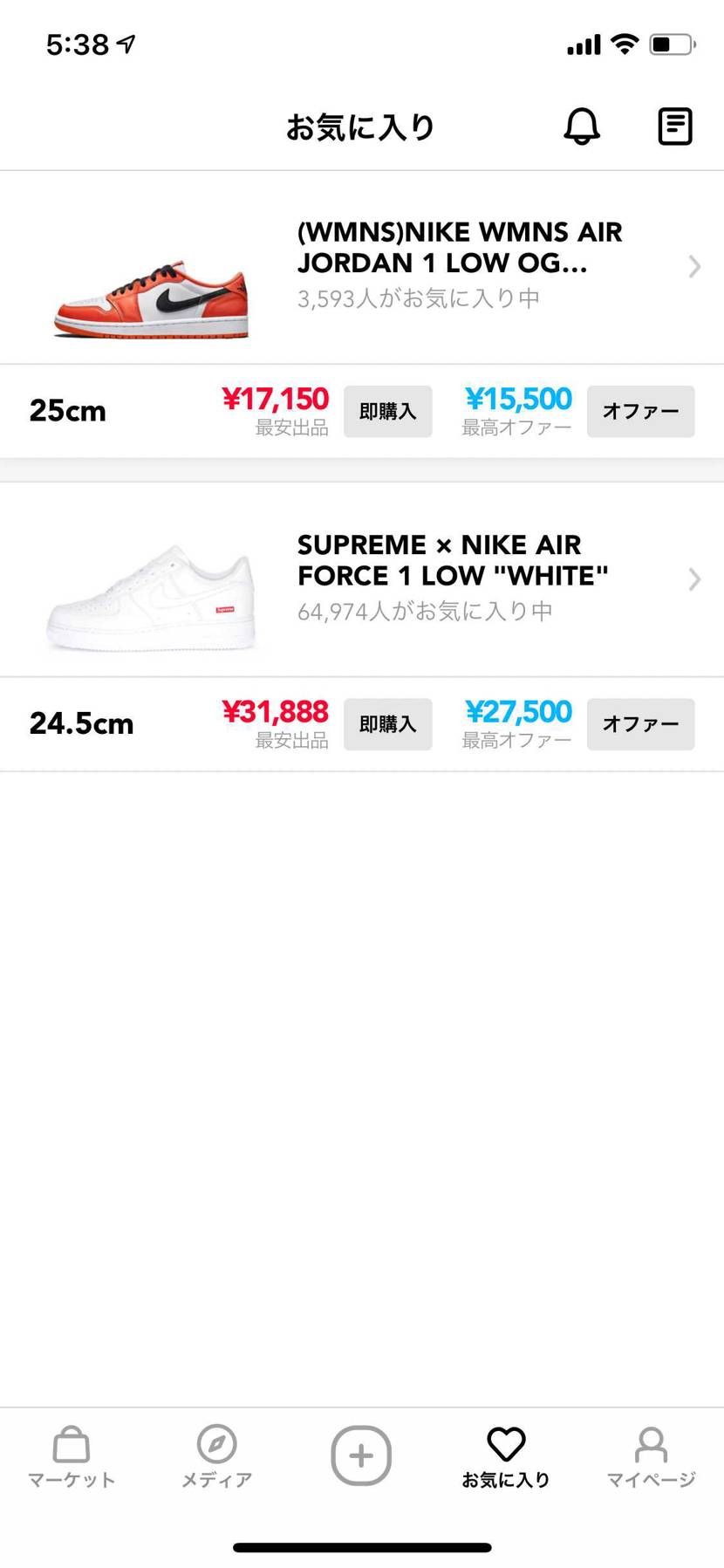724x1568 pixels.
Task: Open the Supreme × Nike Air Force 1 item
Action: [x=452, y=577]
